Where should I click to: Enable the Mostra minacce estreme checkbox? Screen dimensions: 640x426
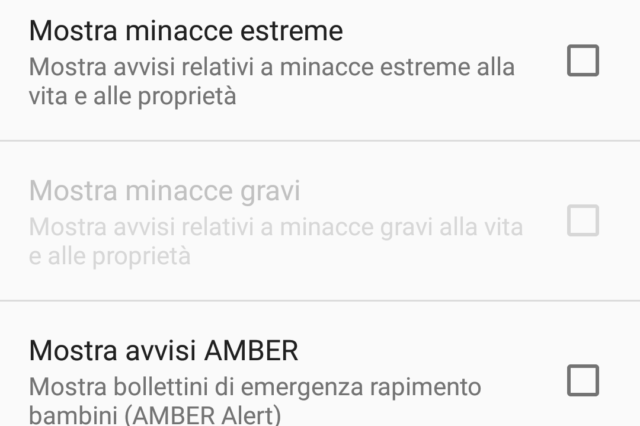[x=583, y=61]
